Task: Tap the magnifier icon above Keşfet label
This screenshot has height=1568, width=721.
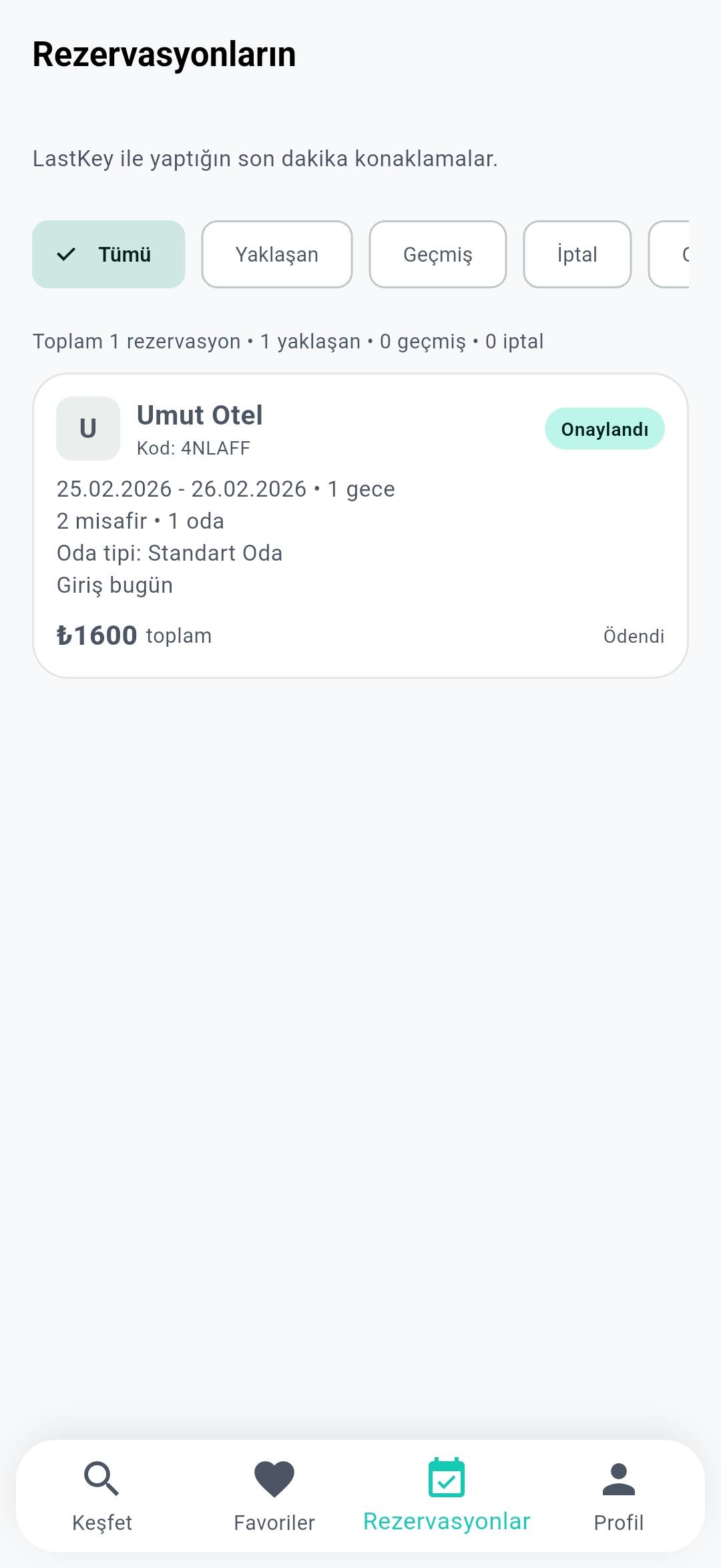Action: [101, 1479]
